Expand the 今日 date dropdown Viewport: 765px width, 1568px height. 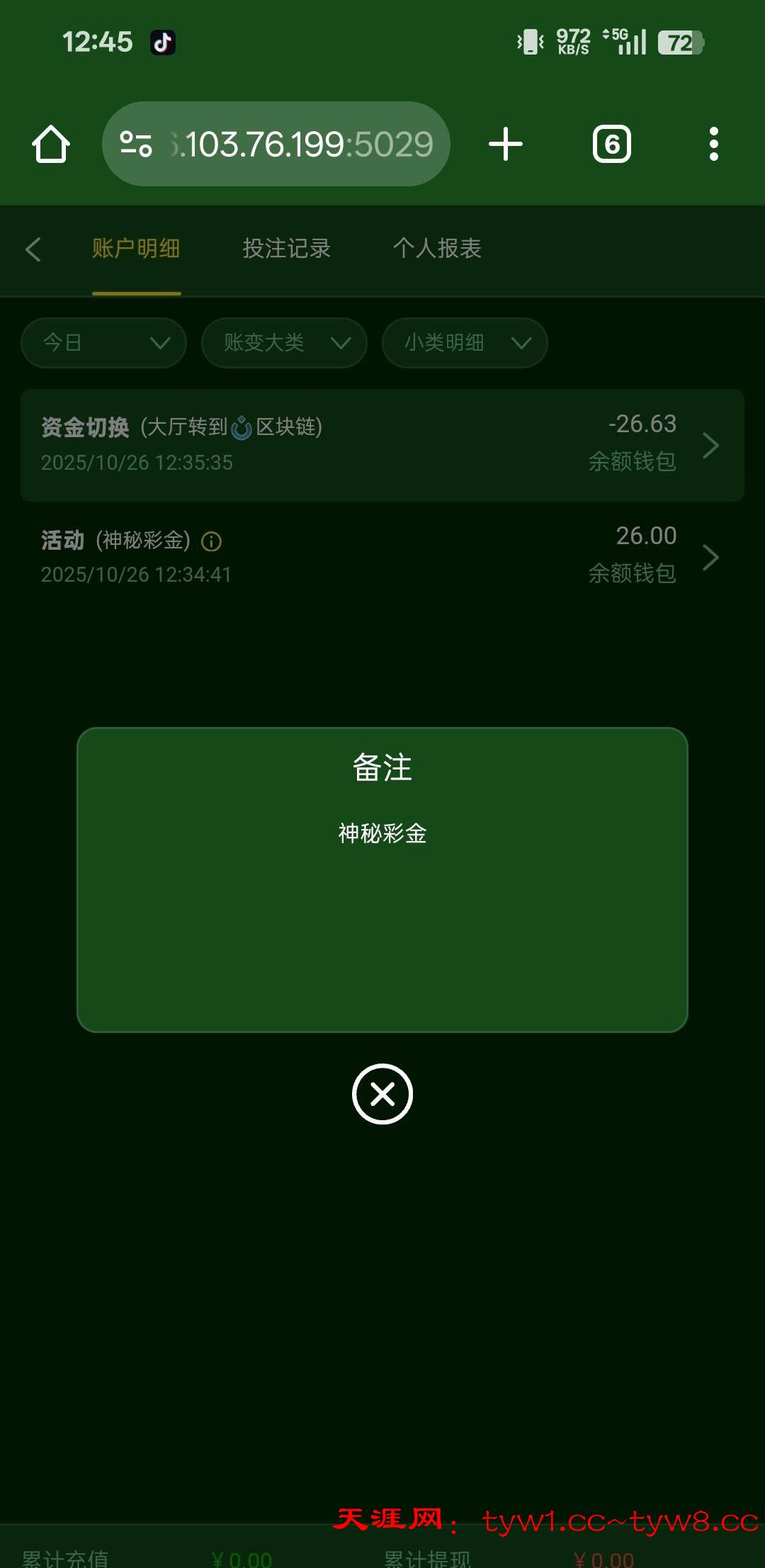click(104, 343)
